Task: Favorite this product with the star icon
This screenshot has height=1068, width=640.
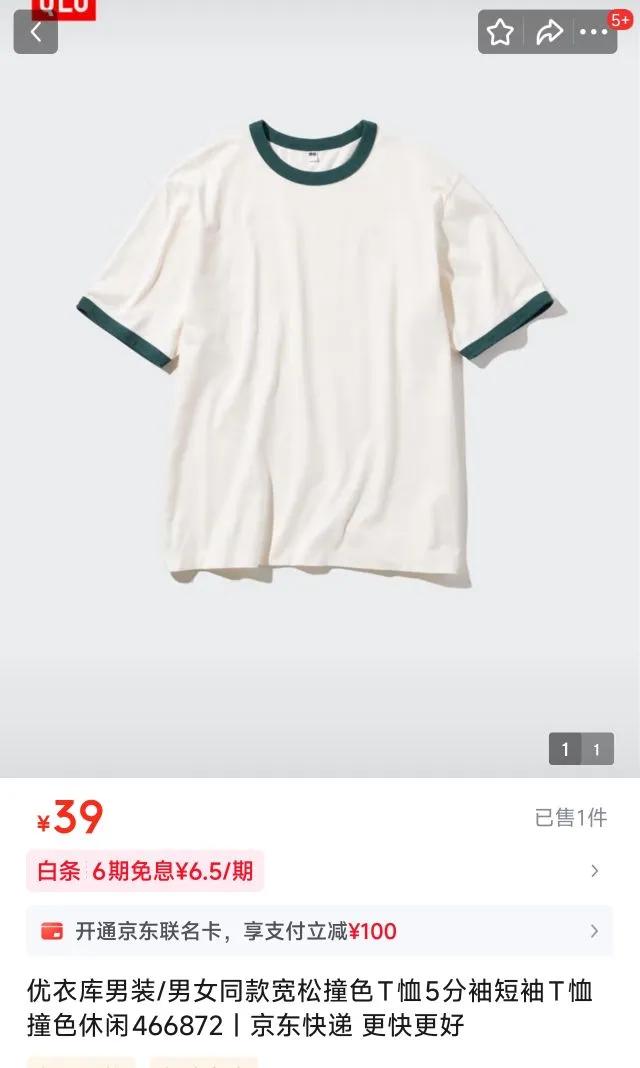Action: pyautogui.click(x=500, y=33)
